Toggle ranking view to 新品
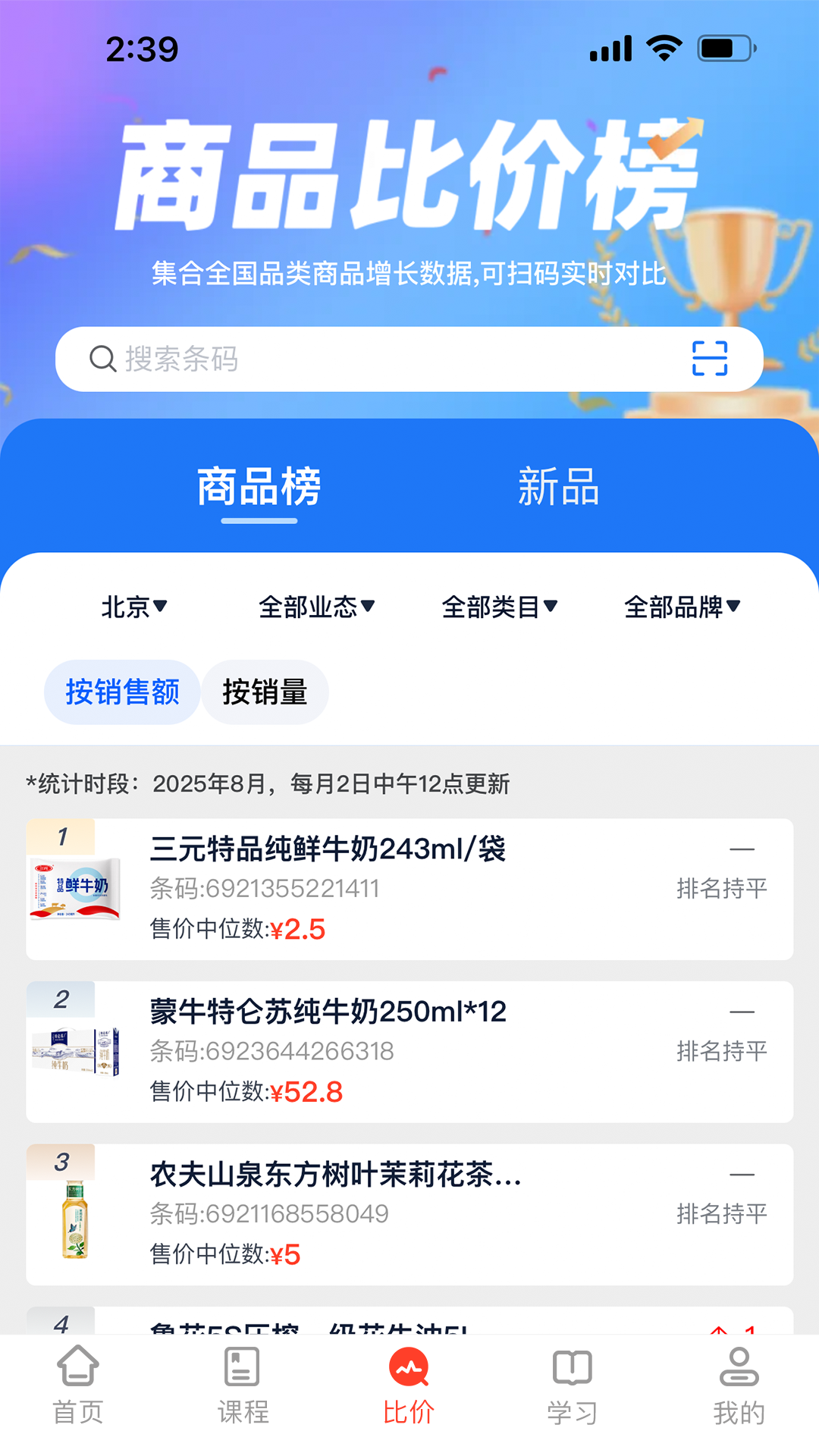 [x=558, y=488]
